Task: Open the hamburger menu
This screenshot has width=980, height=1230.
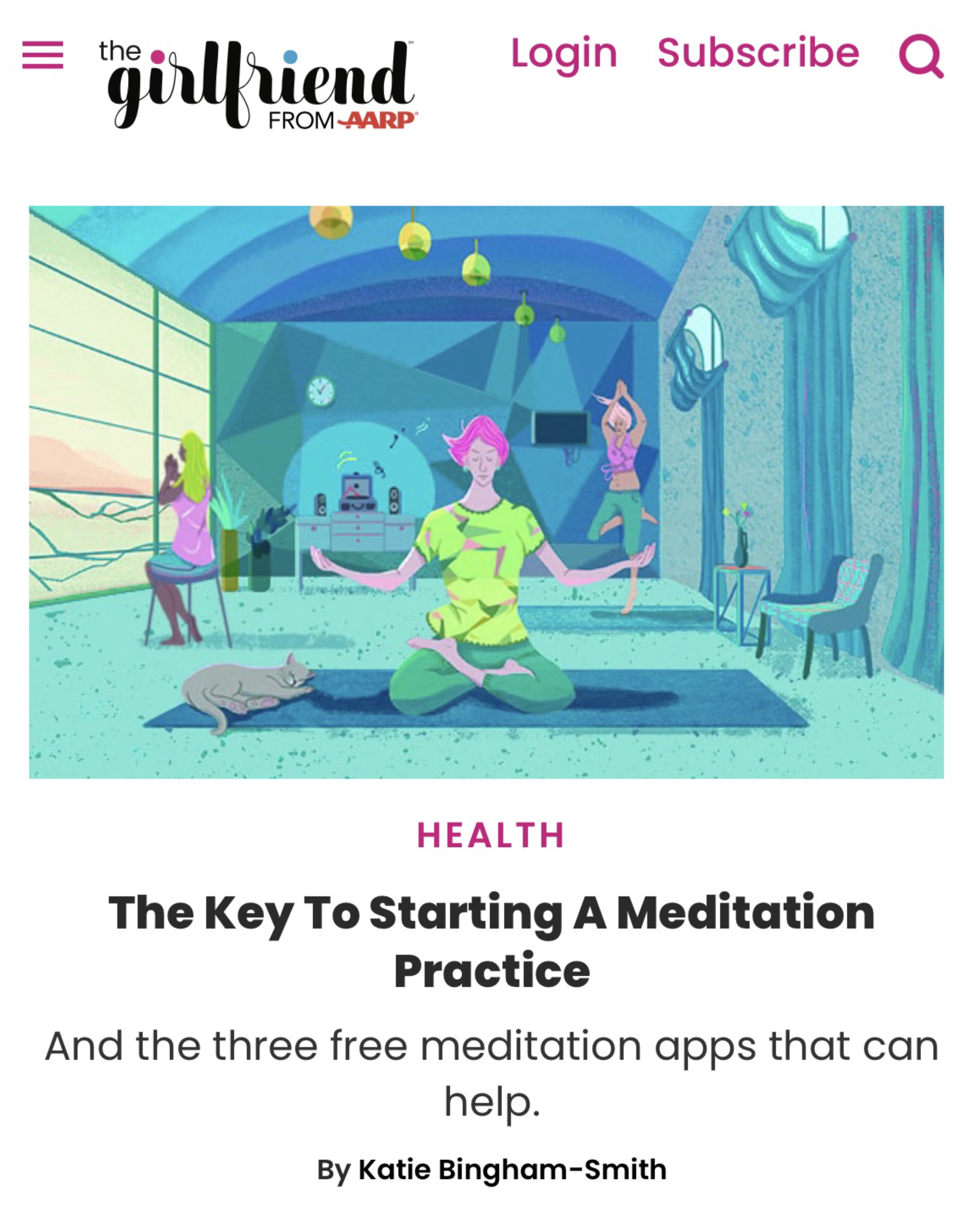Action: 43,55
